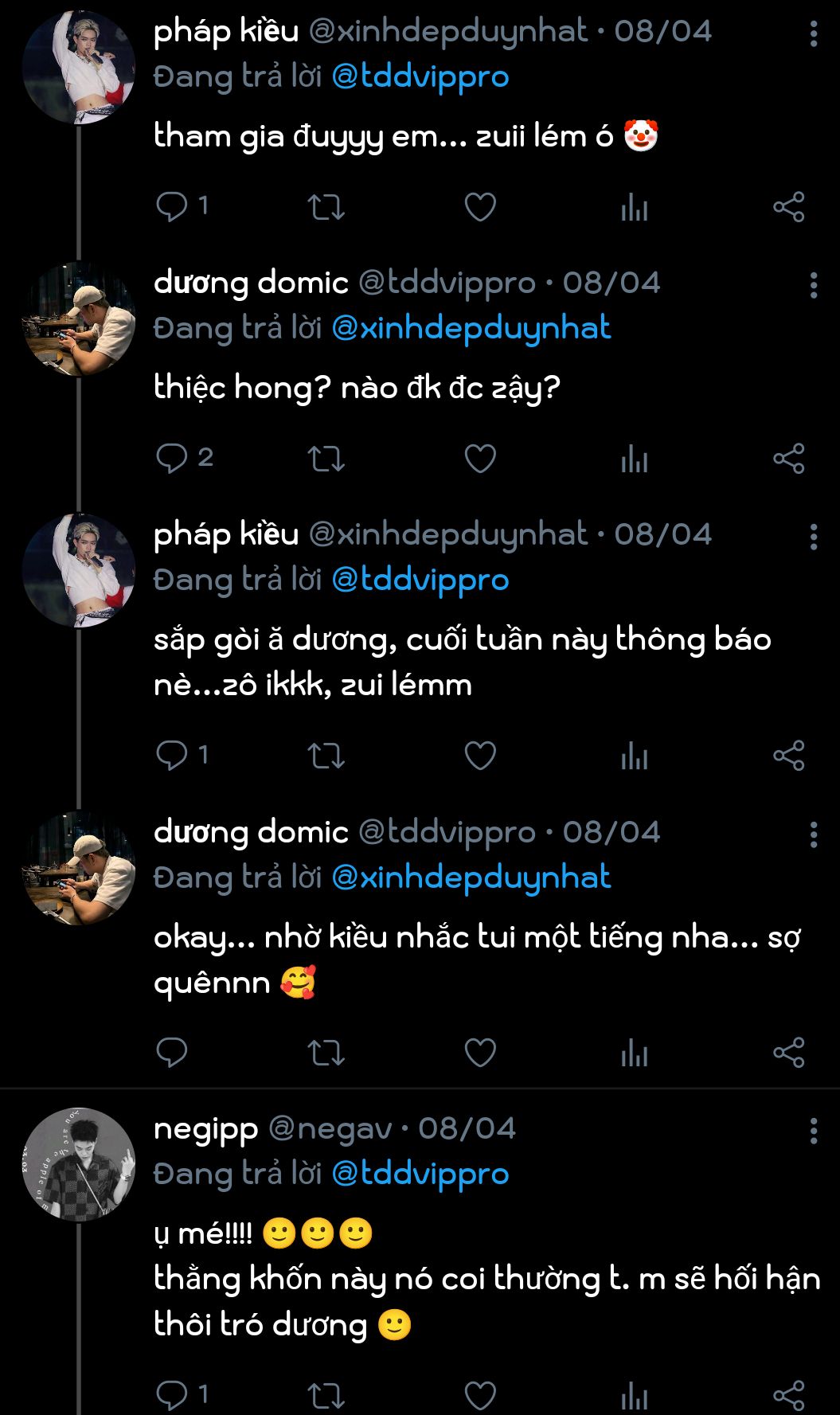The width and height of the screenshot is (840, 1415).
Task: Open the @tddvippro mention in negipp's reply
Action: pos(420,1174)
